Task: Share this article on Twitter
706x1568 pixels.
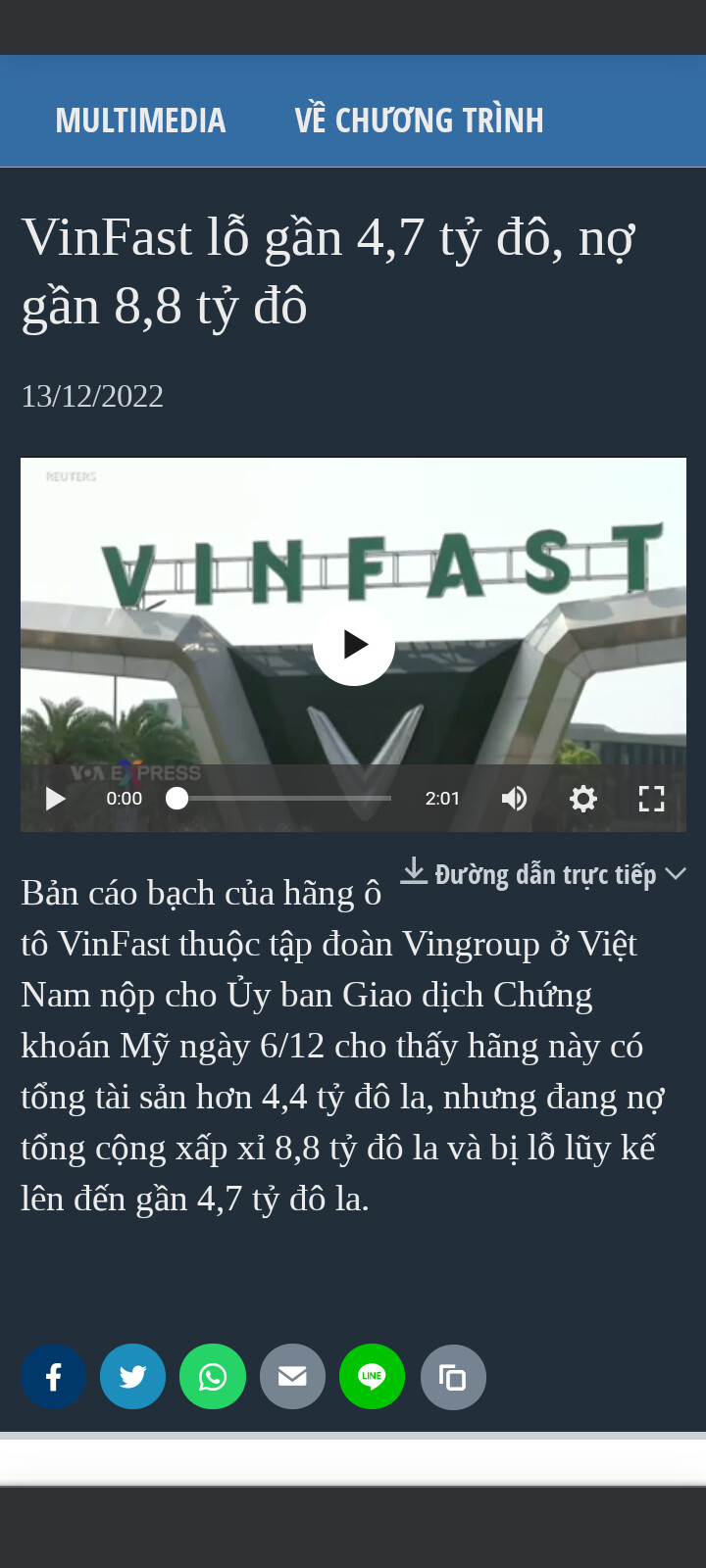Action: coord(132,1377)
